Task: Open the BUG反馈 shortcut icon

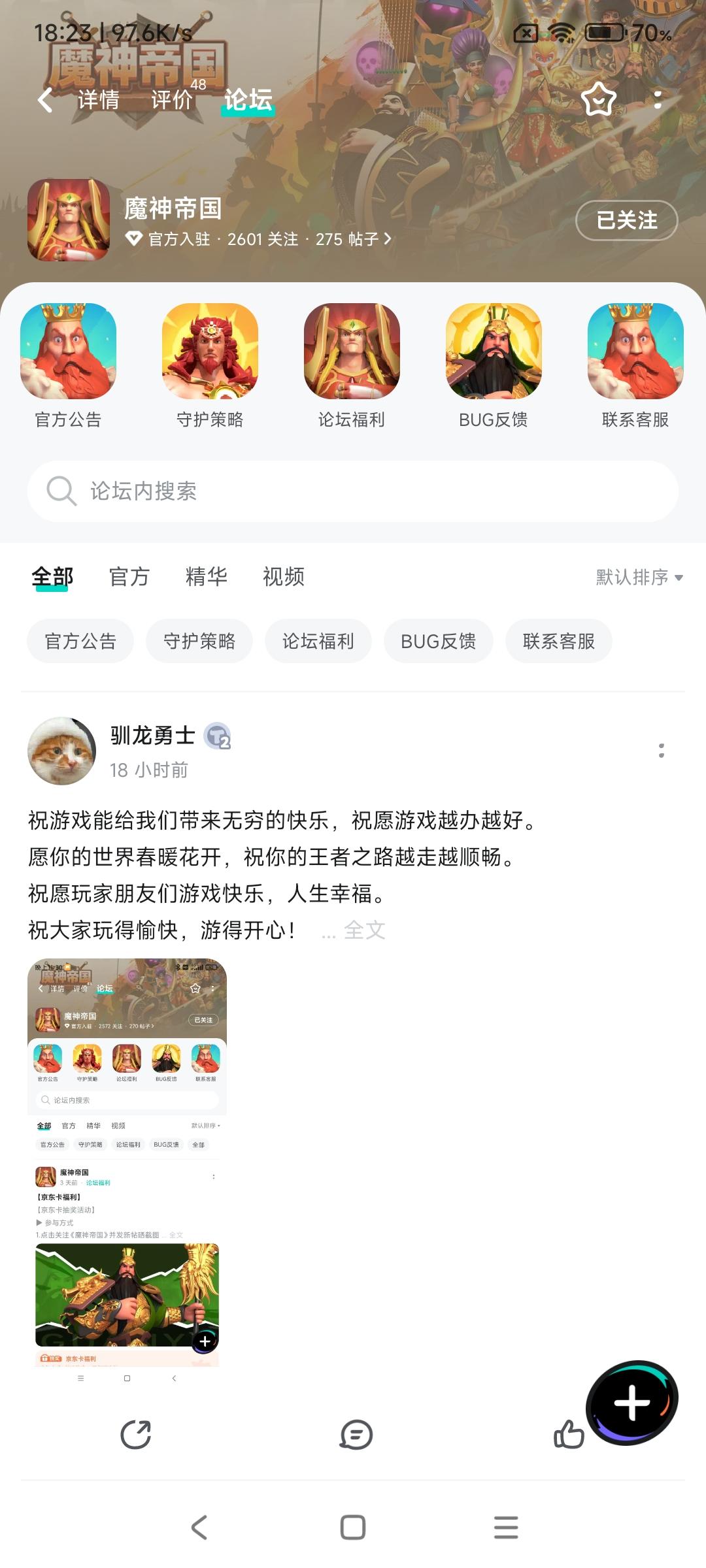Action: pyautogui.click(x=492, y=353)
